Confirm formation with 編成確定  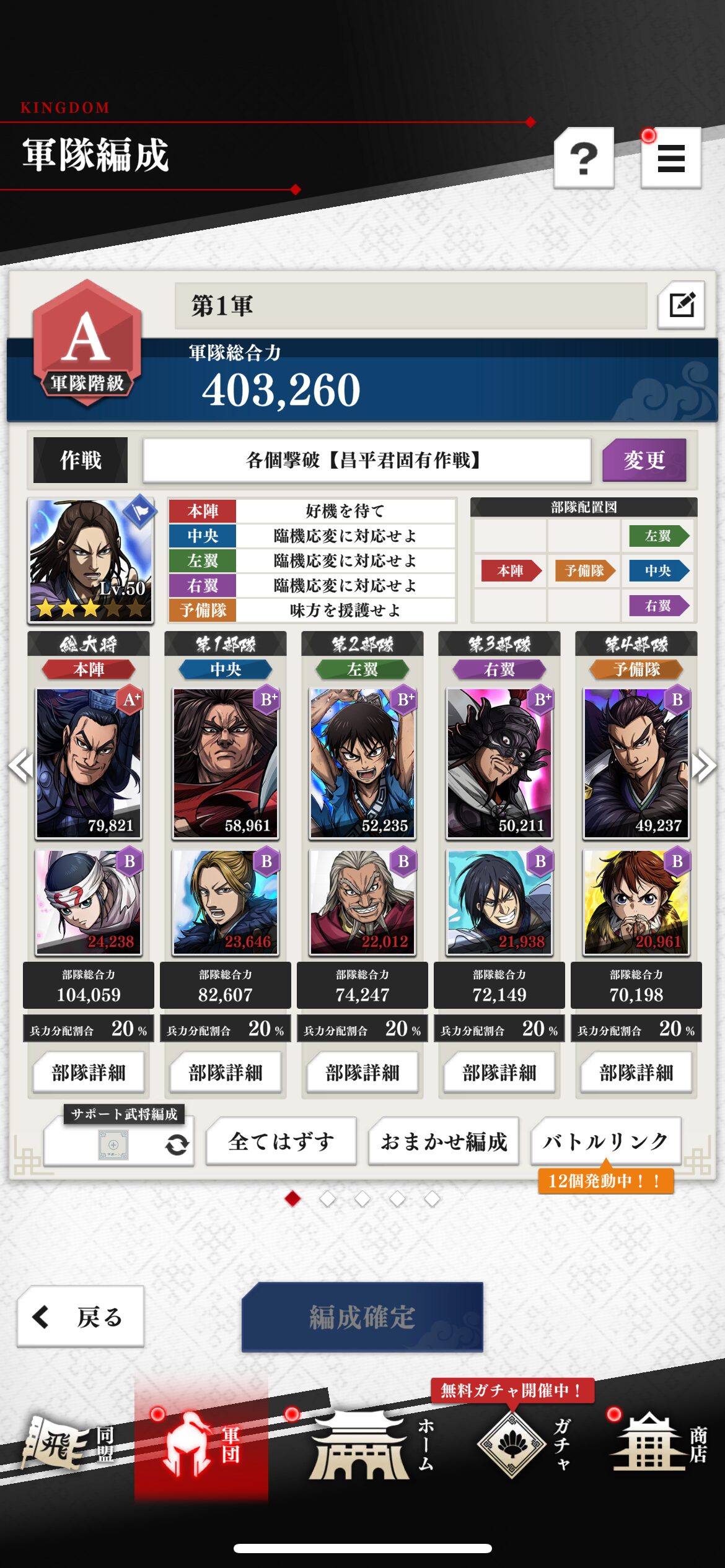point(362,1317)
